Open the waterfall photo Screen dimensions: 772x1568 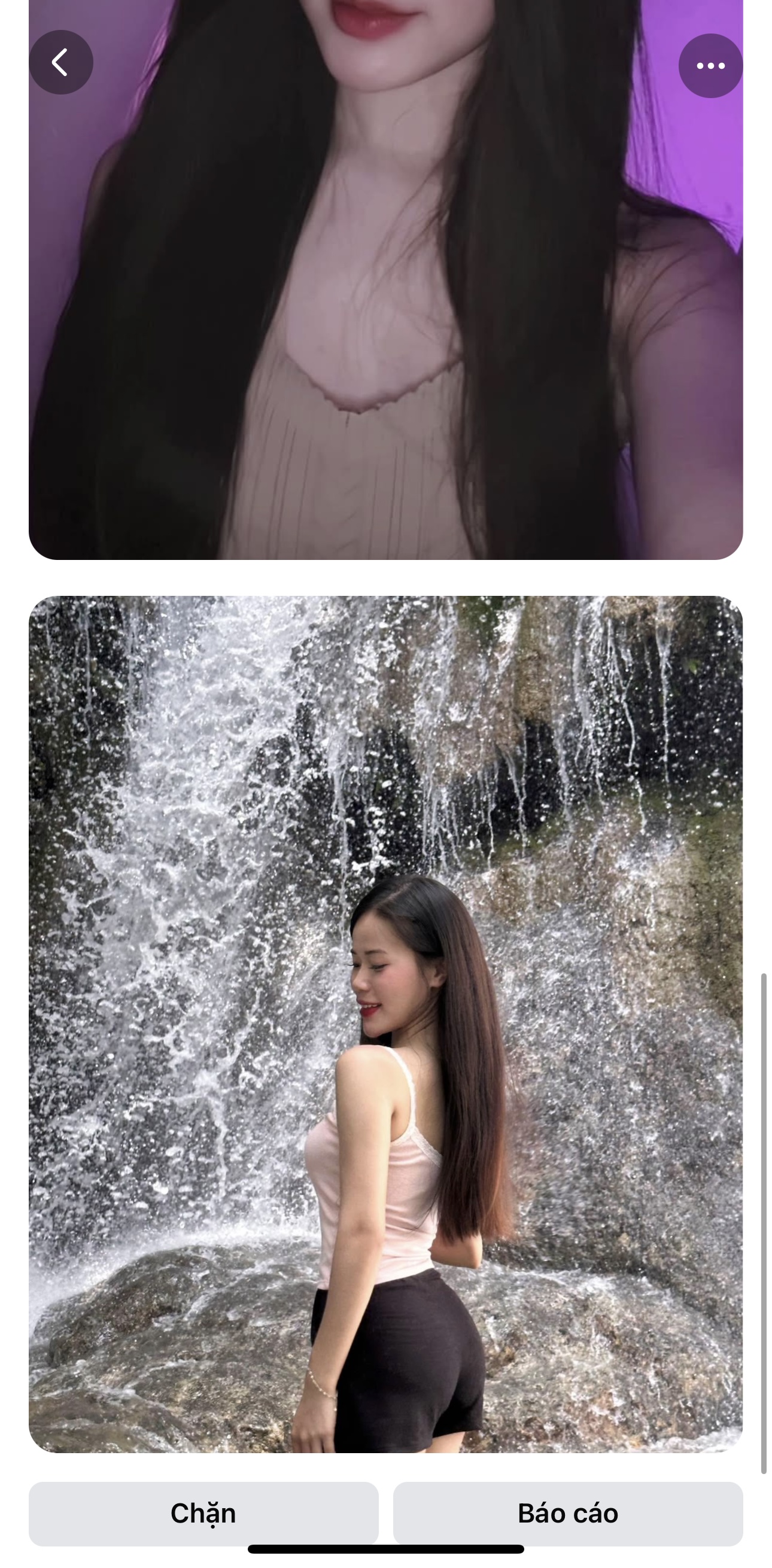click(385, 1022)
